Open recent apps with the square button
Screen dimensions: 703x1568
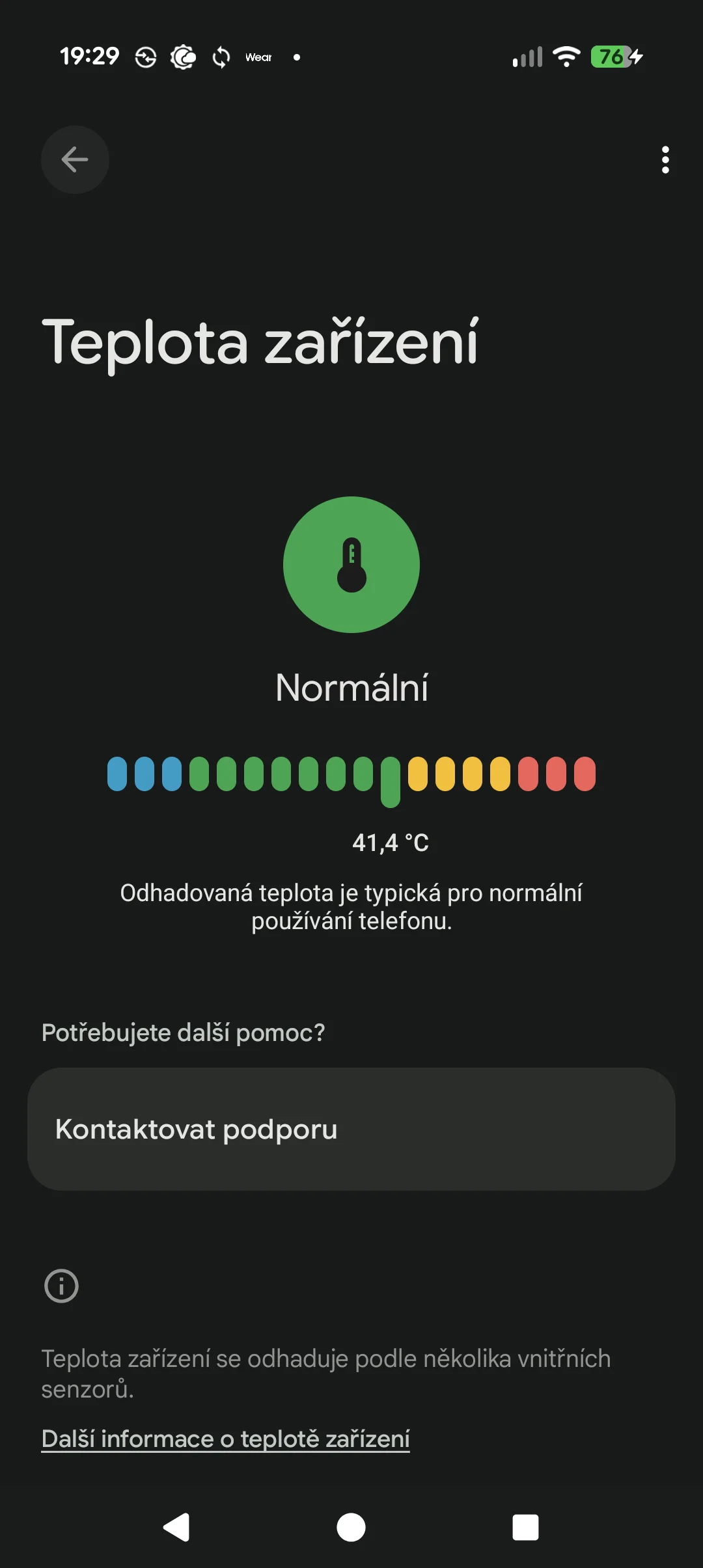[525, 1527]
